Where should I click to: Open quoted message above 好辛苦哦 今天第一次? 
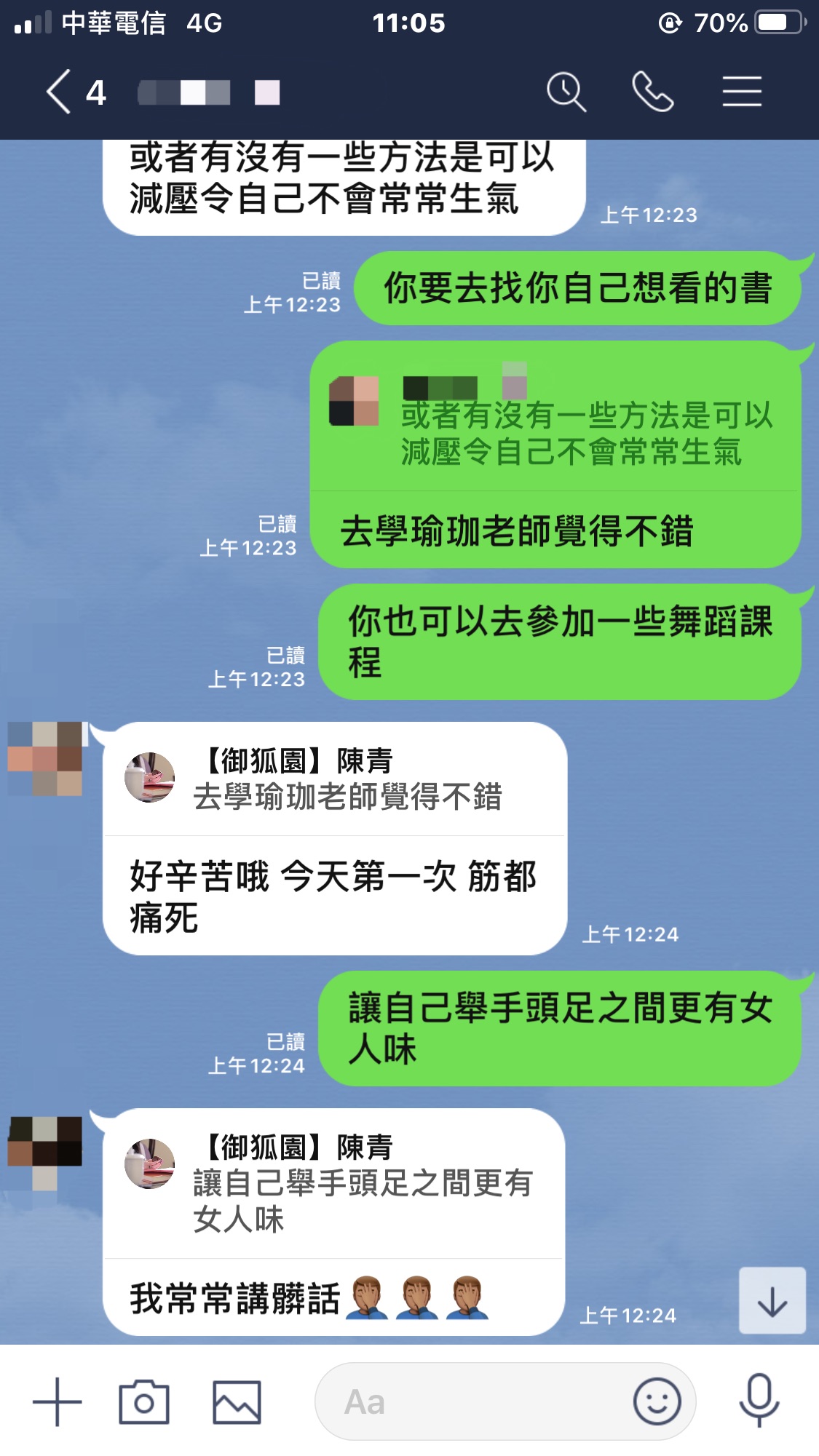[335, 780]
